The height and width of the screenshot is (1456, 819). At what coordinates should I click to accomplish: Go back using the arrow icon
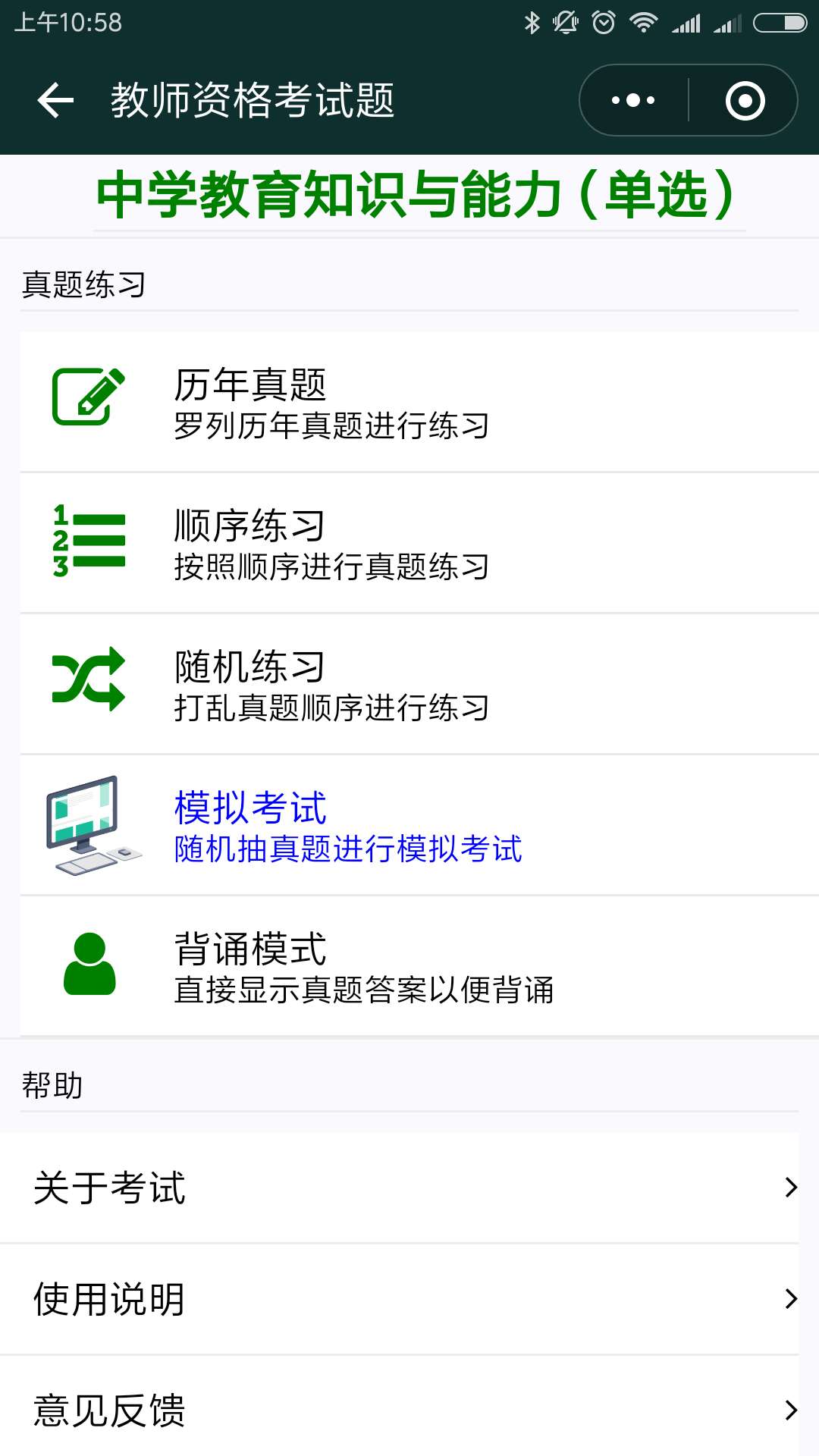pos(55,100)
